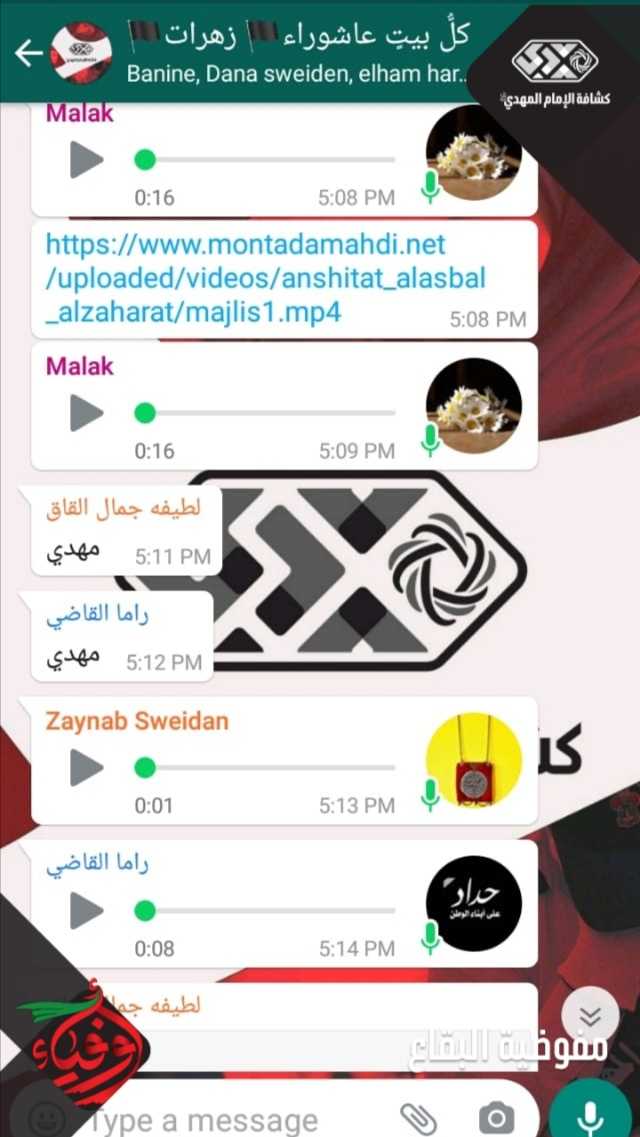Image resolution: width=640 pixels, height=1137 pixels.
Task: Play راما القاضي's 0:08 voice note
Action: 87,910
